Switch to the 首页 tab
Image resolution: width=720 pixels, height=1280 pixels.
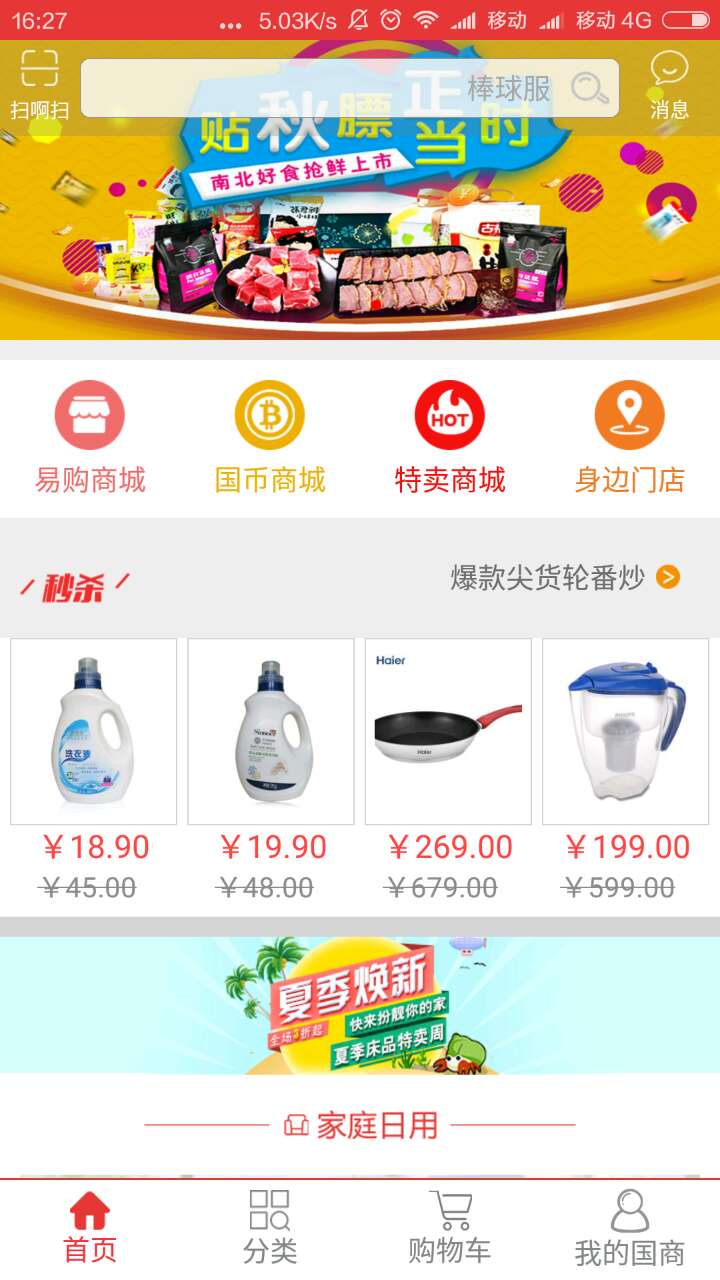tap(90, 1228)
